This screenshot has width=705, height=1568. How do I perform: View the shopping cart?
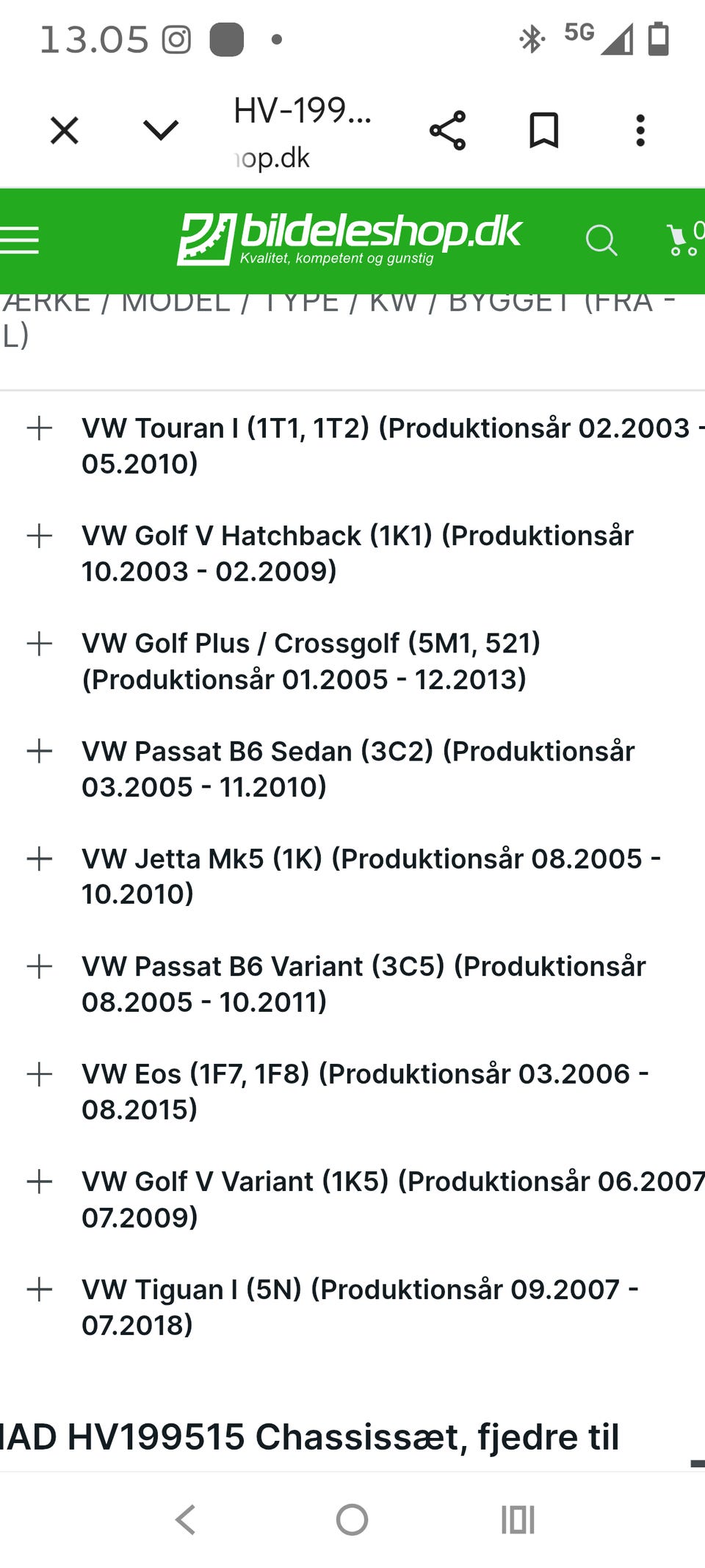tap(684, 240)
